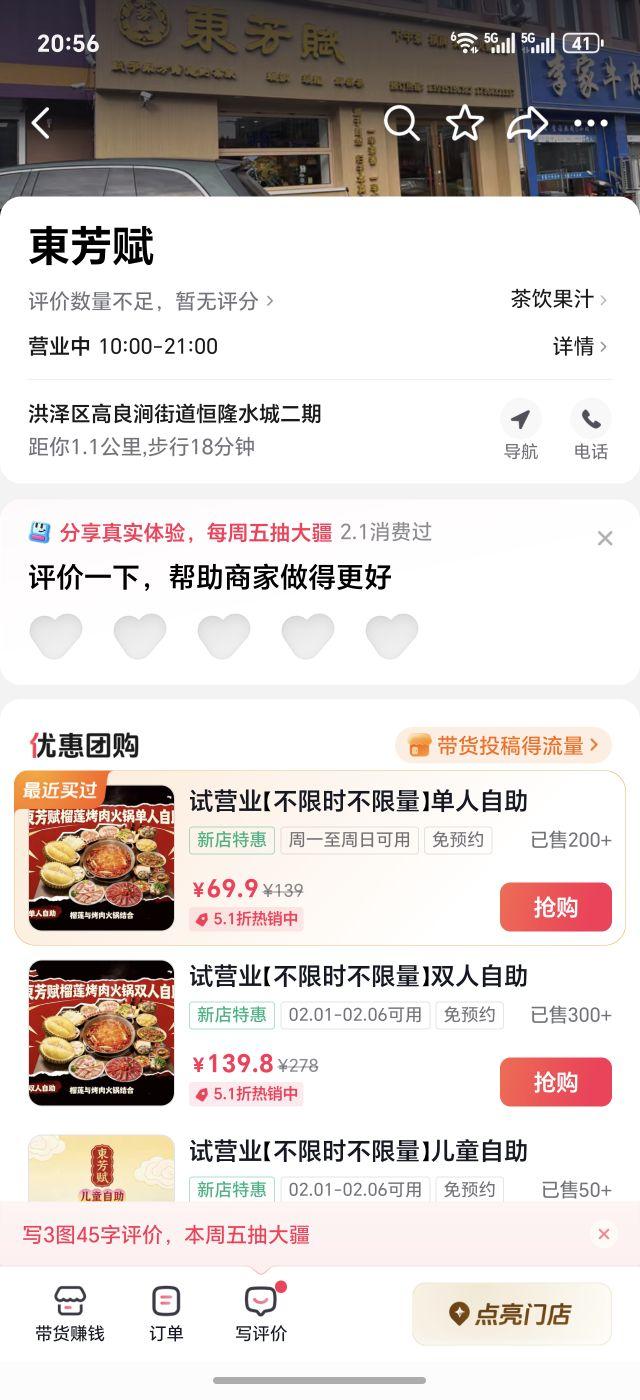The image size is (640, 1400).
Task: Tap the 点亮门店 button
Action: coord(511,1314)
